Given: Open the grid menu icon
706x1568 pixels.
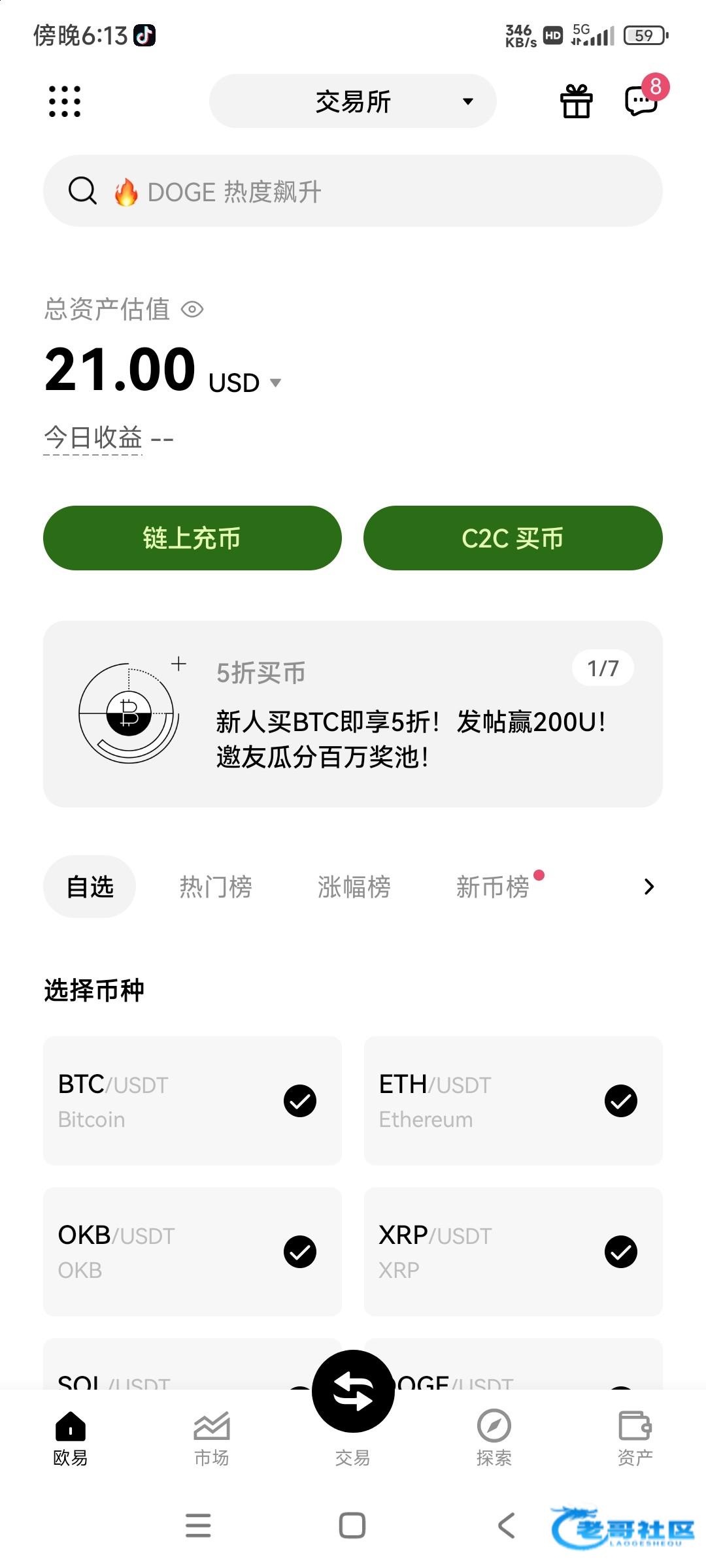Looking at the screenshot, I should [x=65, y=101].
